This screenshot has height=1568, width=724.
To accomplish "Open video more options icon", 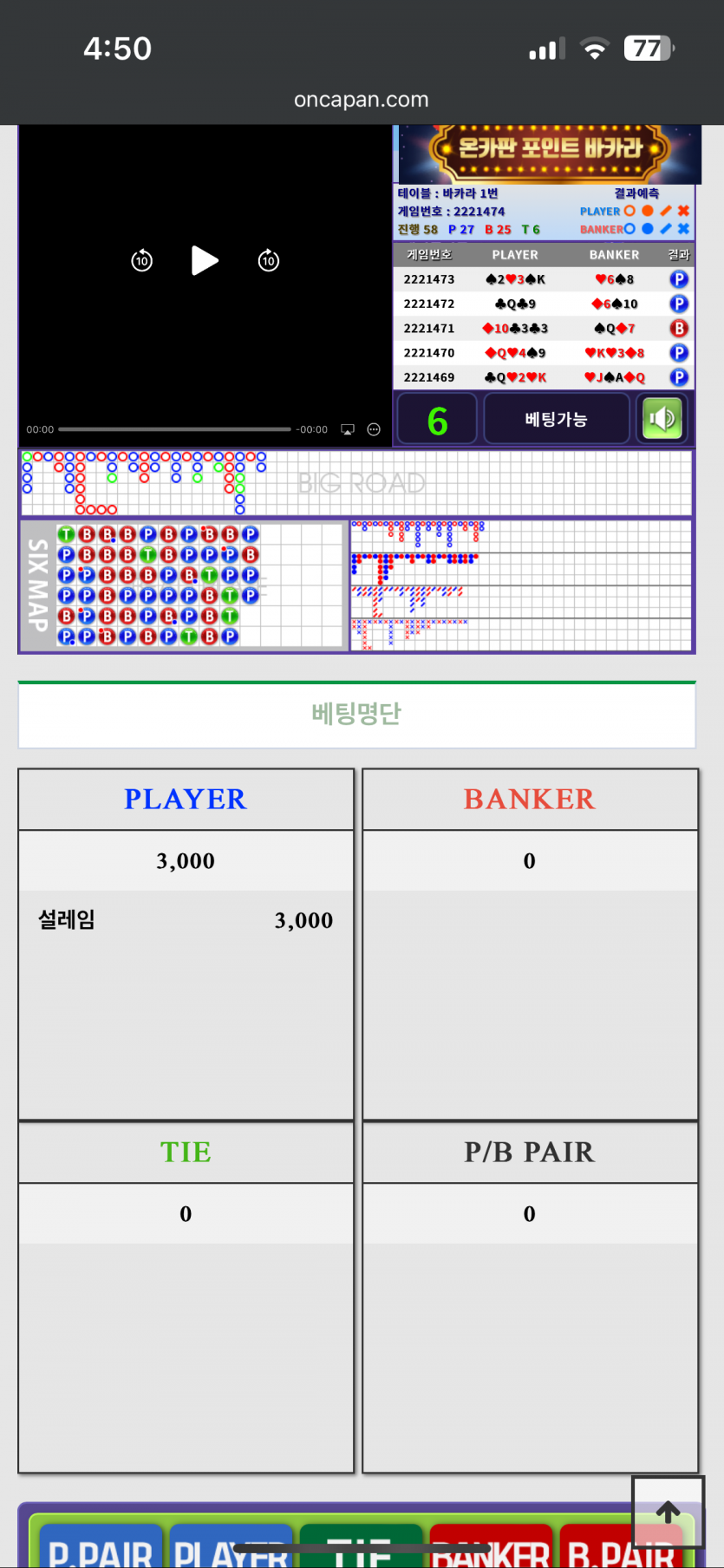I will [374, 429].
